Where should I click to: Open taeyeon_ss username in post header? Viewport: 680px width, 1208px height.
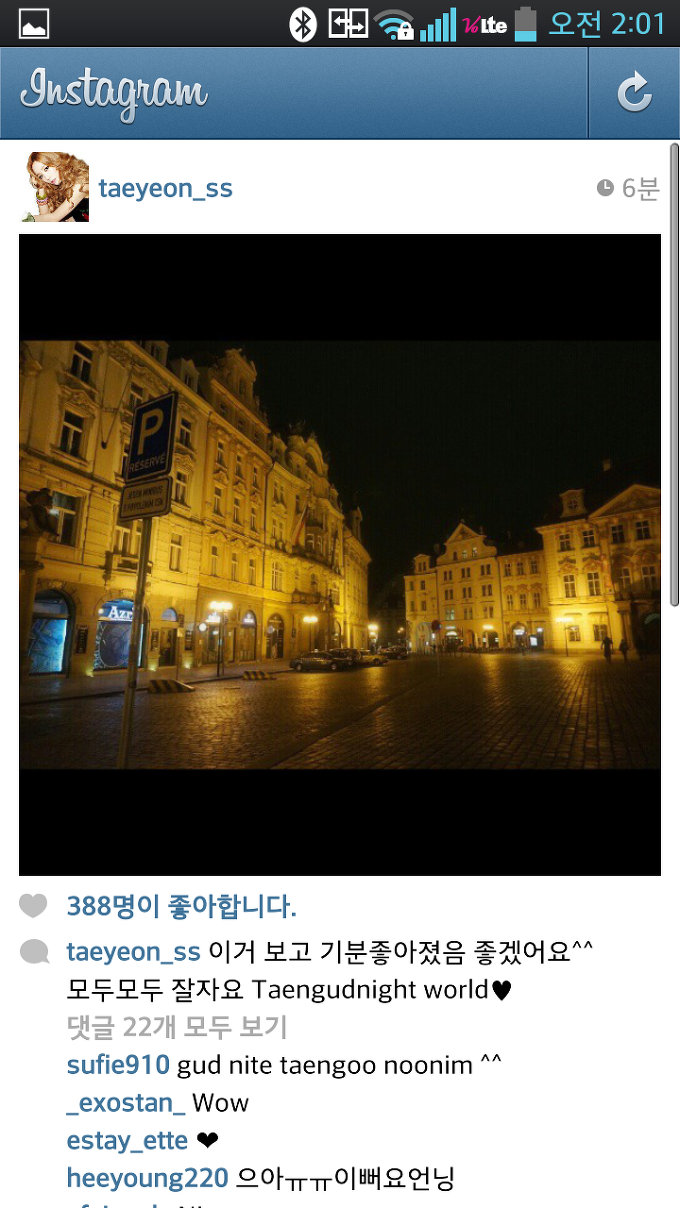click(165, 189)
